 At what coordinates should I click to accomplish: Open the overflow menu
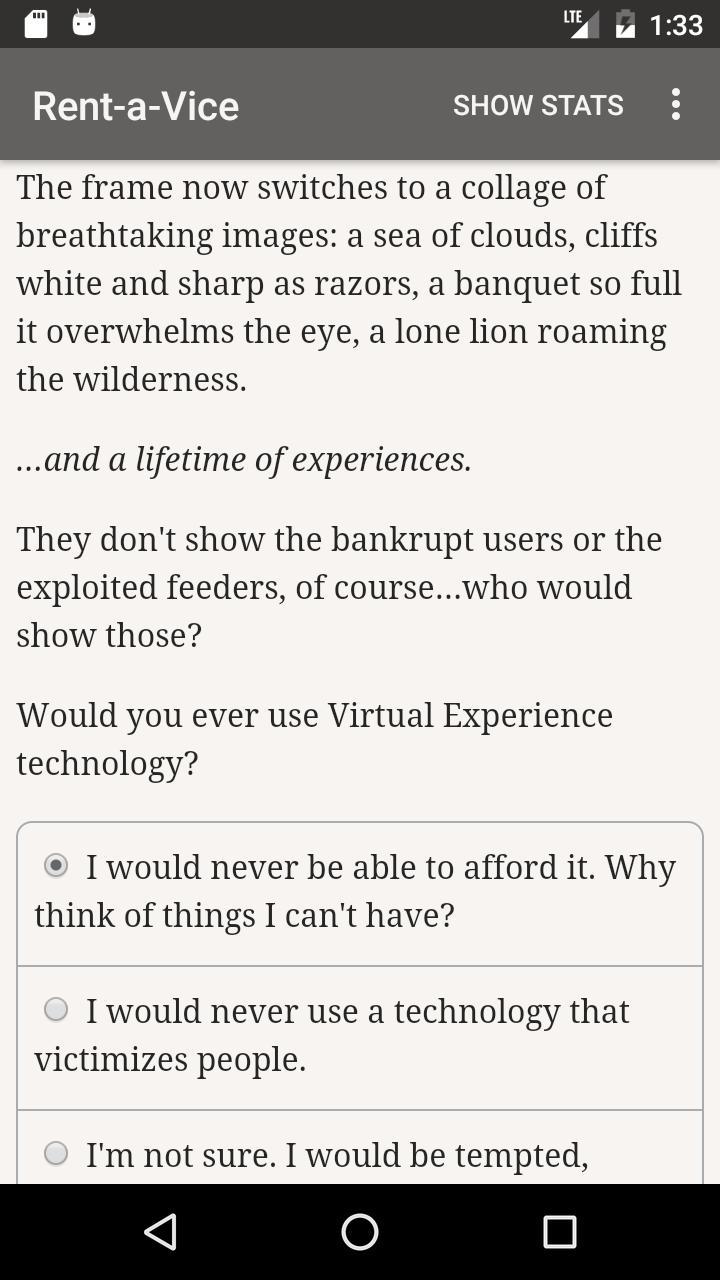point(676,105)
